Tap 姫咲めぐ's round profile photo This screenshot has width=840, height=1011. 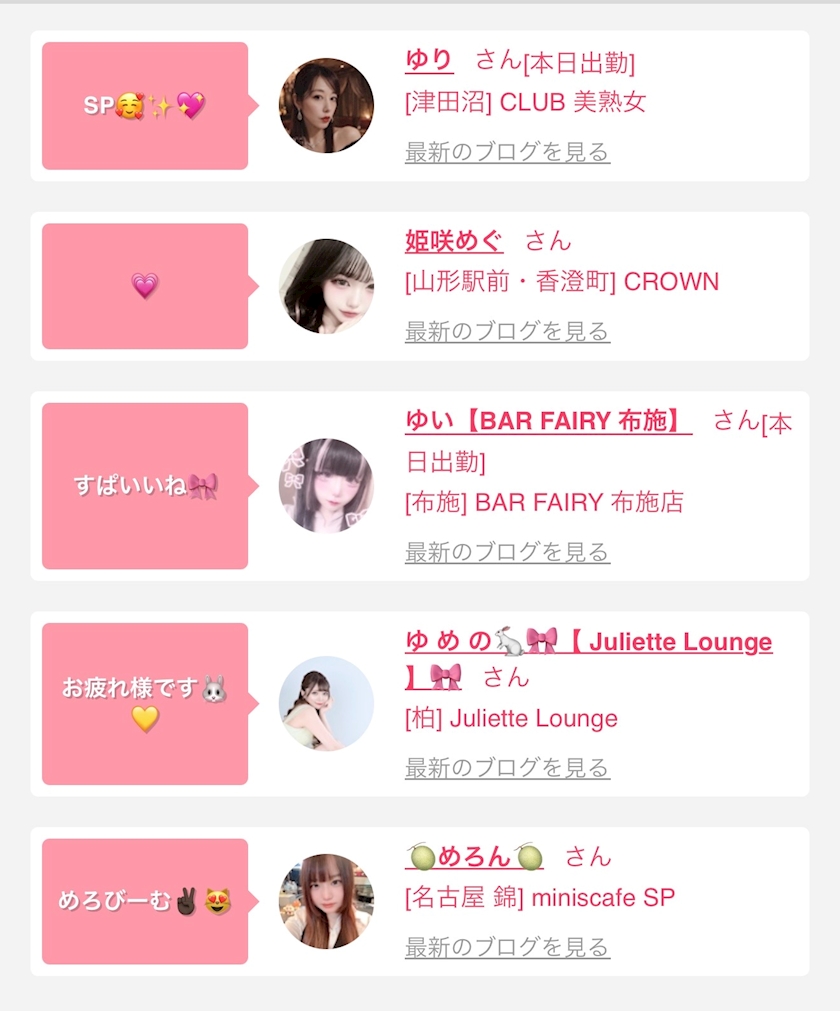[x=326, y=286]
